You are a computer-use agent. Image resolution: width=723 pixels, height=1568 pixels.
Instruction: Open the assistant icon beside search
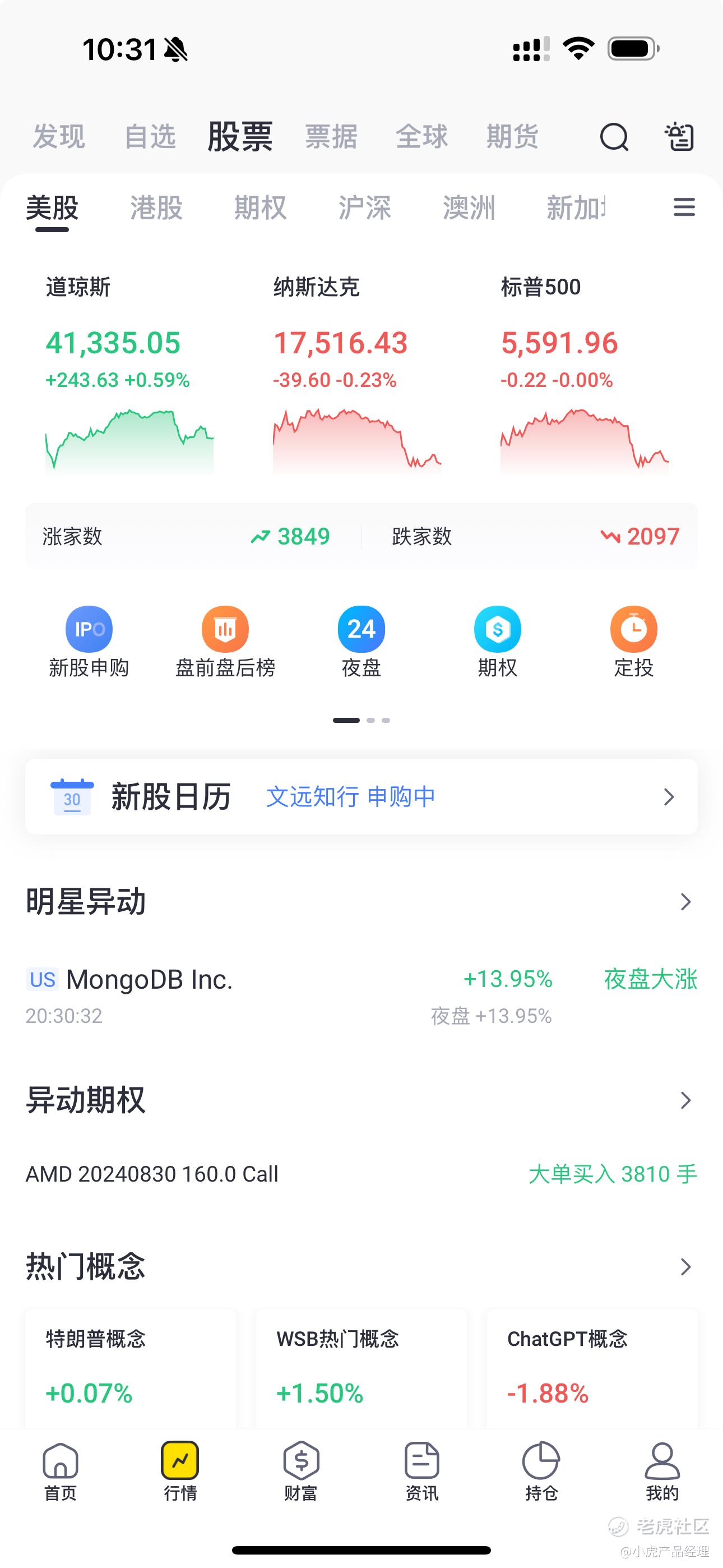pyautogui.click(x=679, y=137)
